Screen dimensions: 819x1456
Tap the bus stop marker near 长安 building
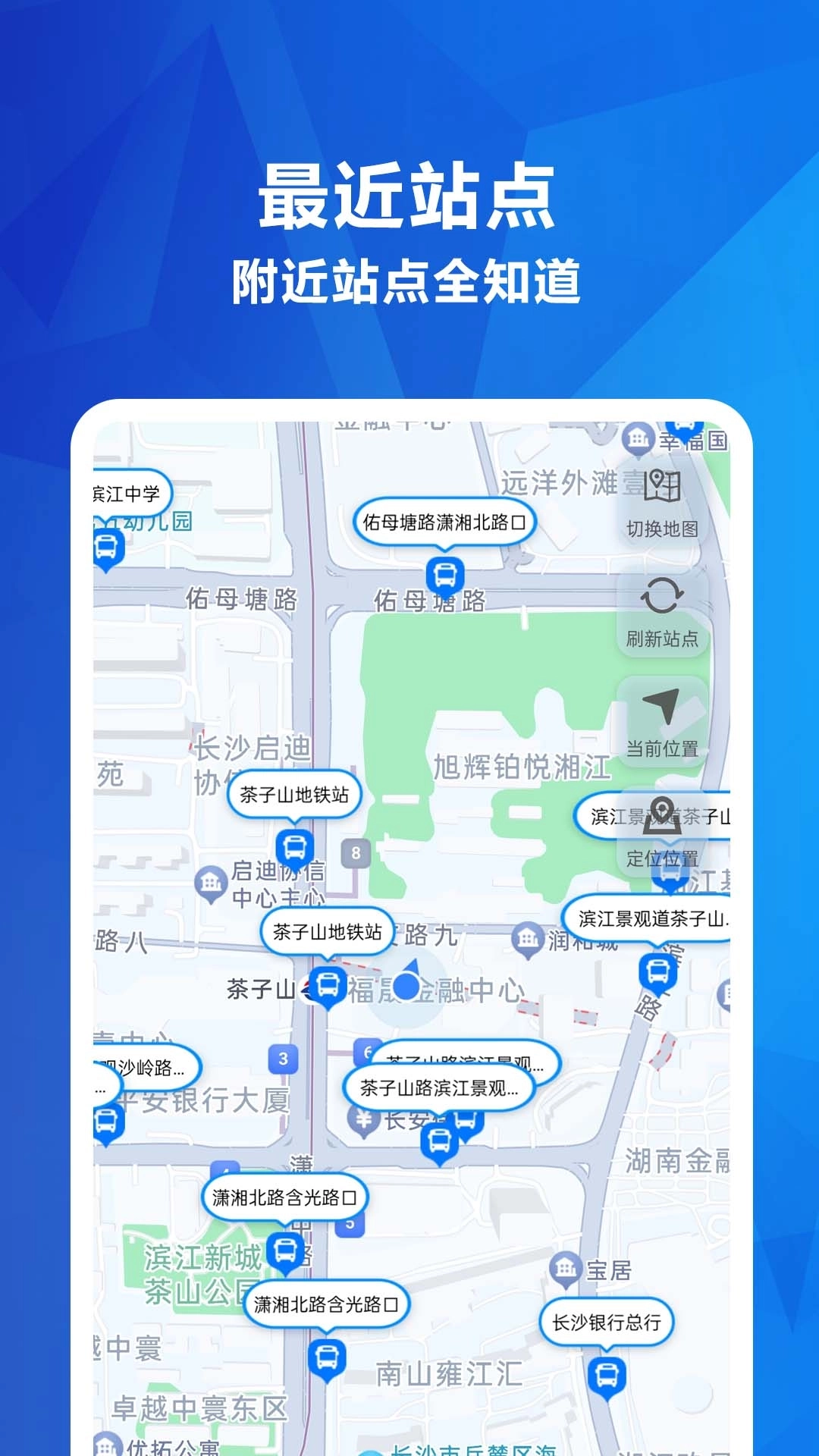[x=438, y=1141]
